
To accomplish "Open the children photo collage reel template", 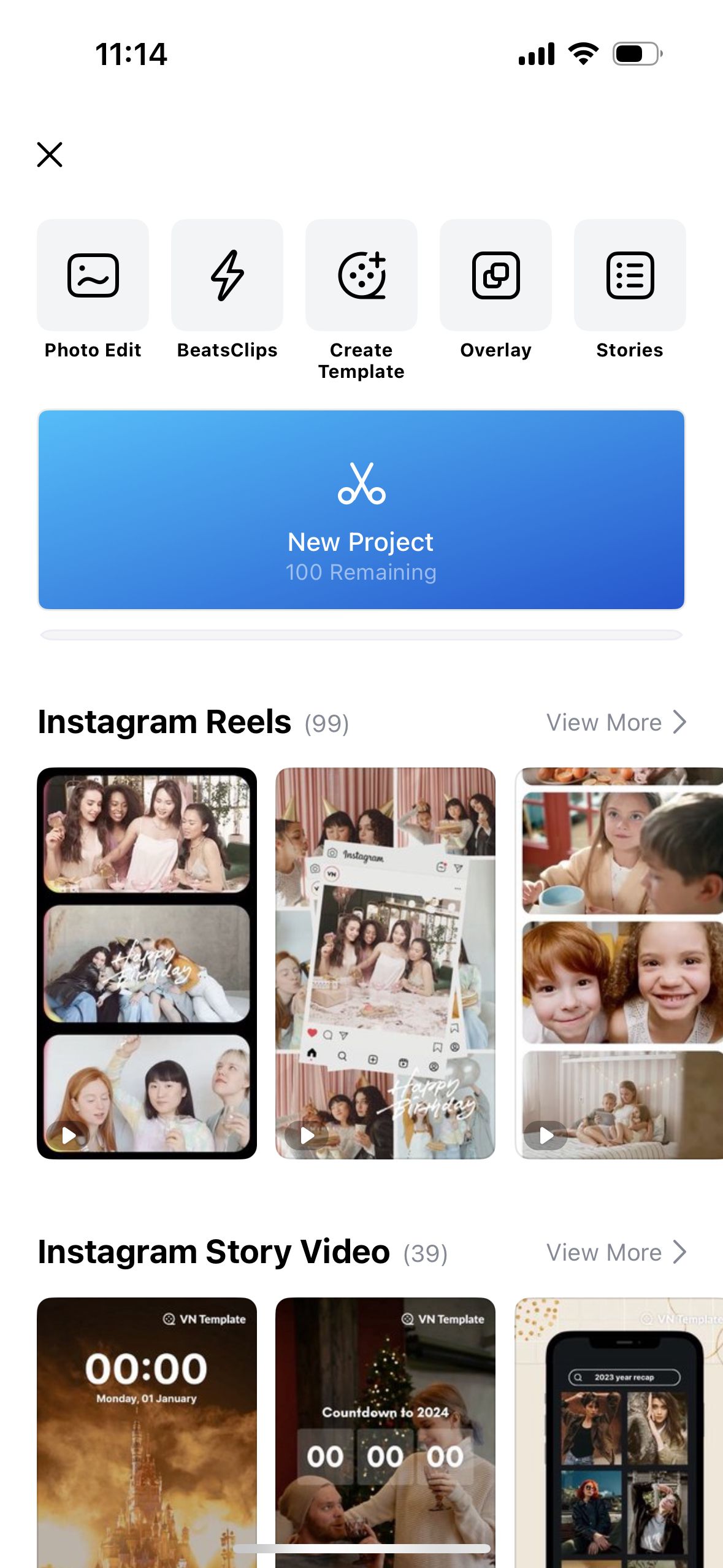I will 619,963.
